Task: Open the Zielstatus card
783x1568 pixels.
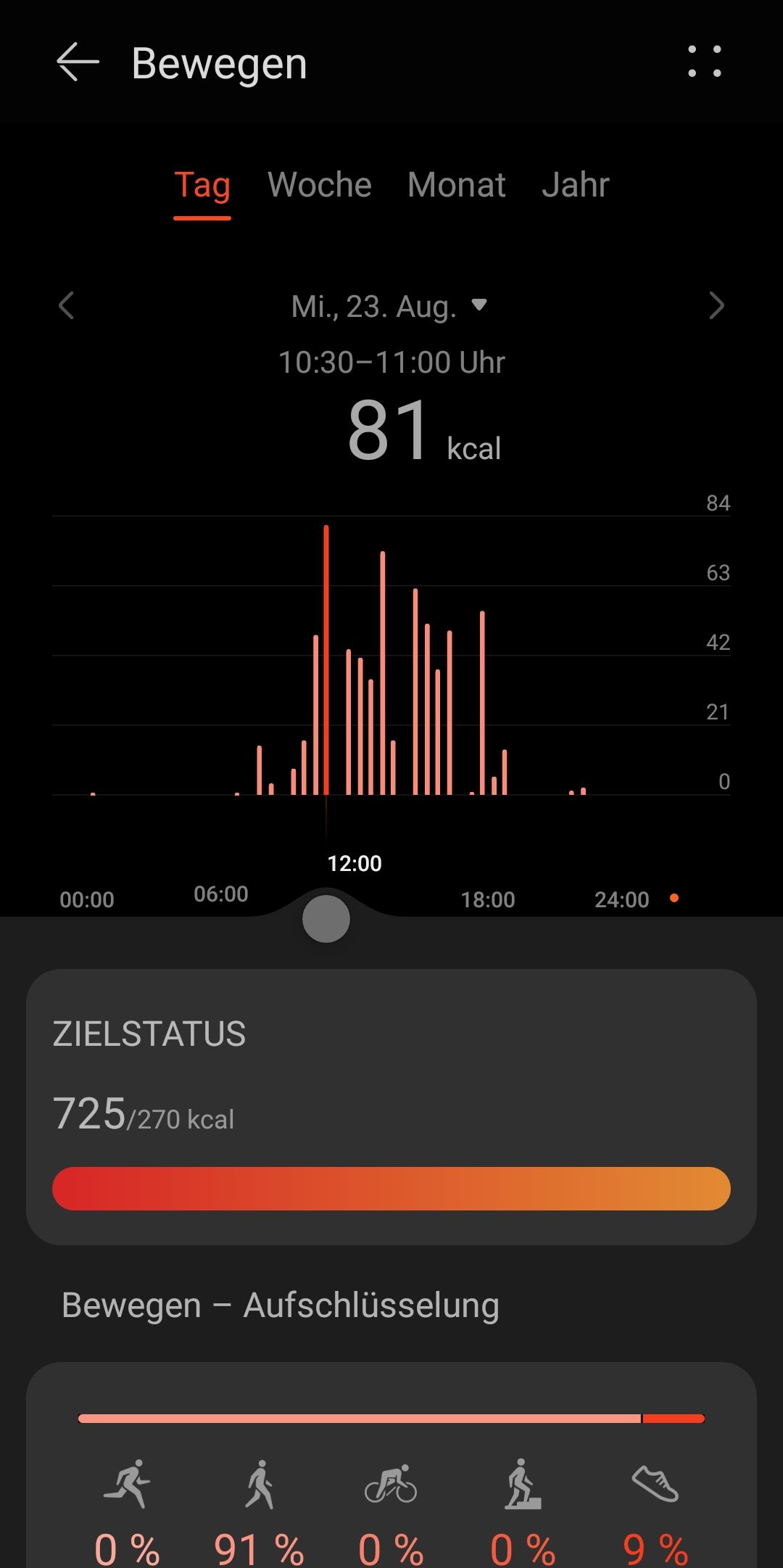Action: click(x=391, y=1107)
